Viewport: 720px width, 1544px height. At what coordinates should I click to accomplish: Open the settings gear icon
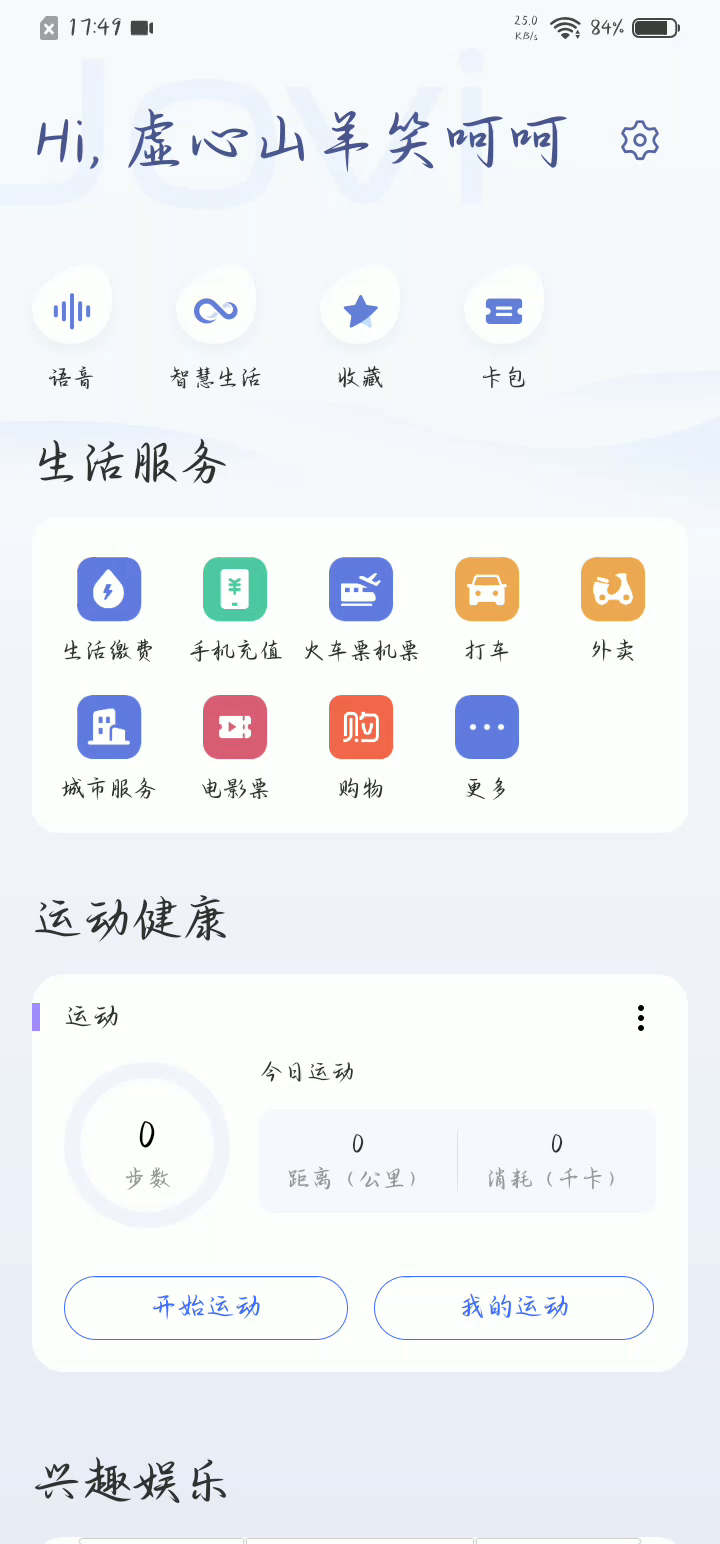click(640, 140)
